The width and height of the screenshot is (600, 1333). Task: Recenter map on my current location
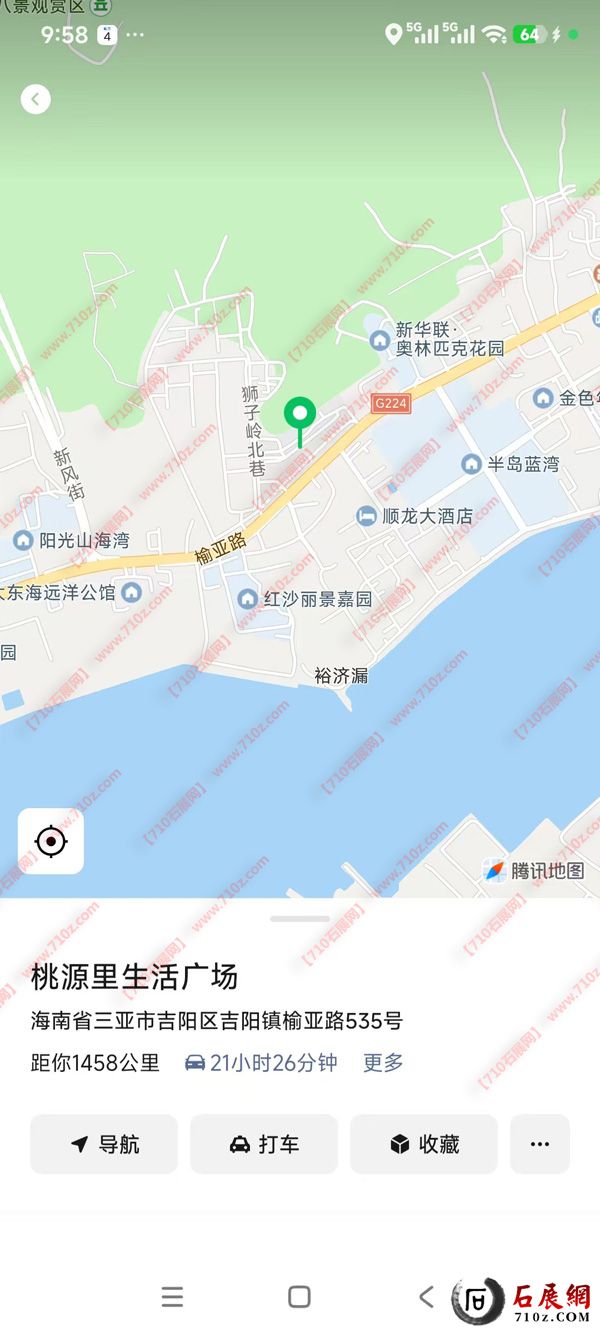(x=51, y=841)
